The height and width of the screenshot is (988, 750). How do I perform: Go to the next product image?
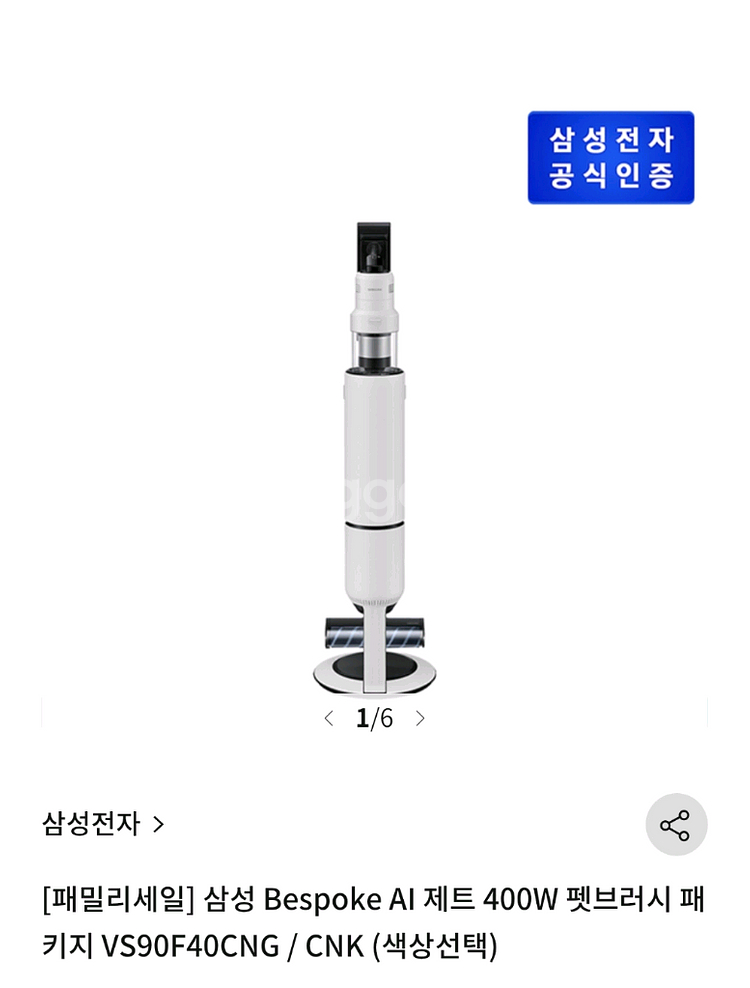coord(420,718)
